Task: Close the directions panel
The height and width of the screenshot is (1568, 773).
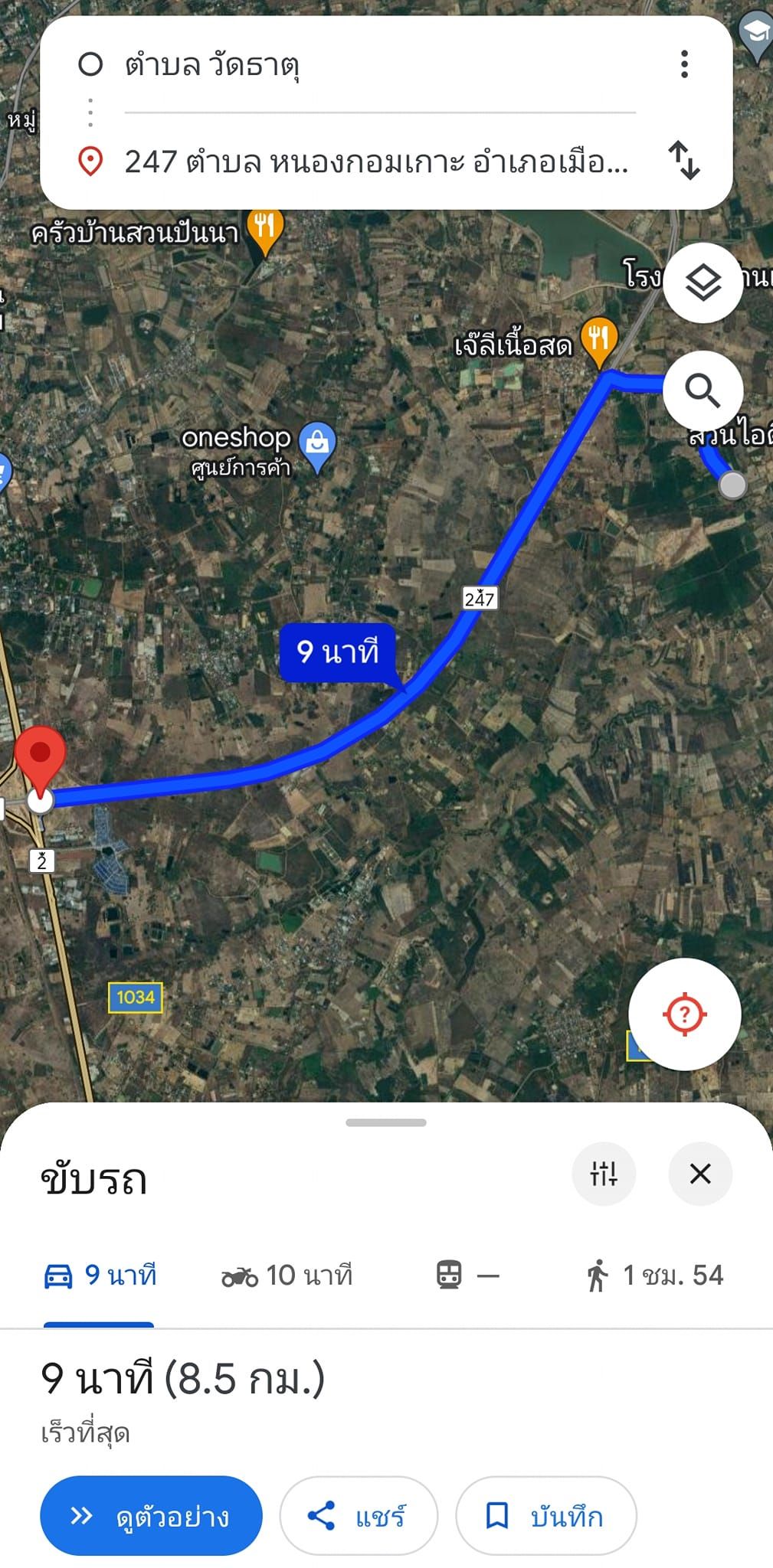Action: [700, 1173]
